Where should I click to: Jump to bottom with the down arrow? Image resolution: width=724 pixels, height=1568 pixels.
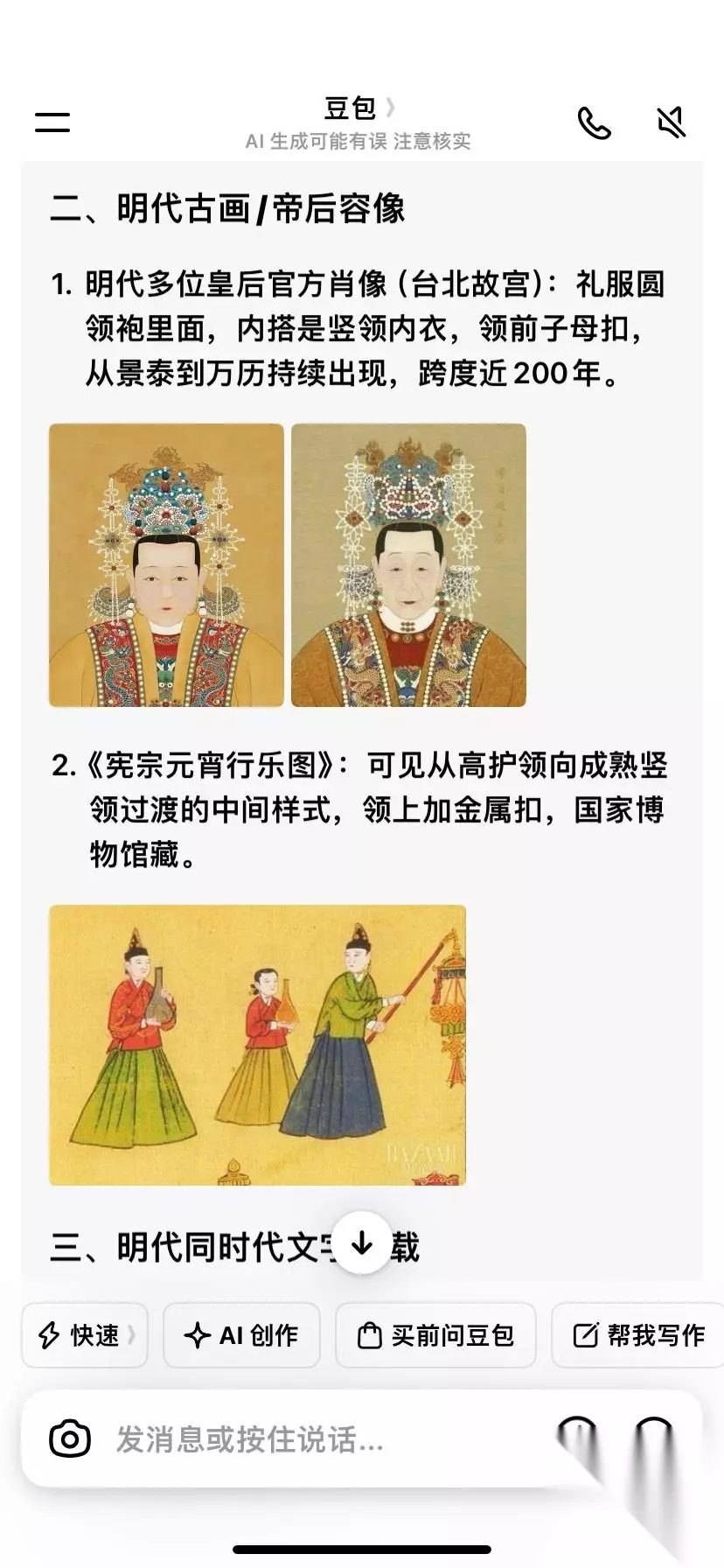click(x=362, y=1243)
